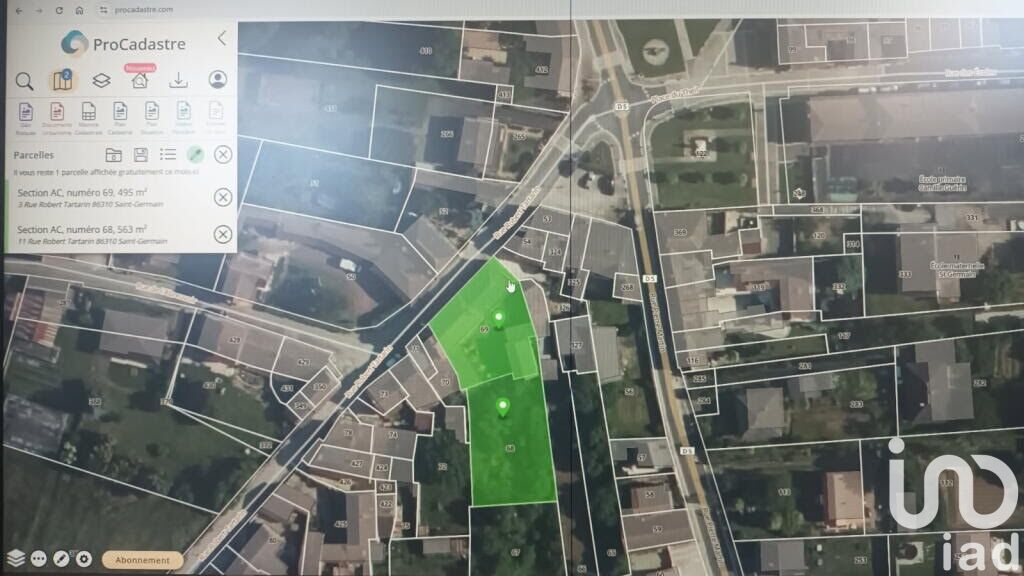
Task: Toggle the green pencil edit tool
Action: click(195, 154)
